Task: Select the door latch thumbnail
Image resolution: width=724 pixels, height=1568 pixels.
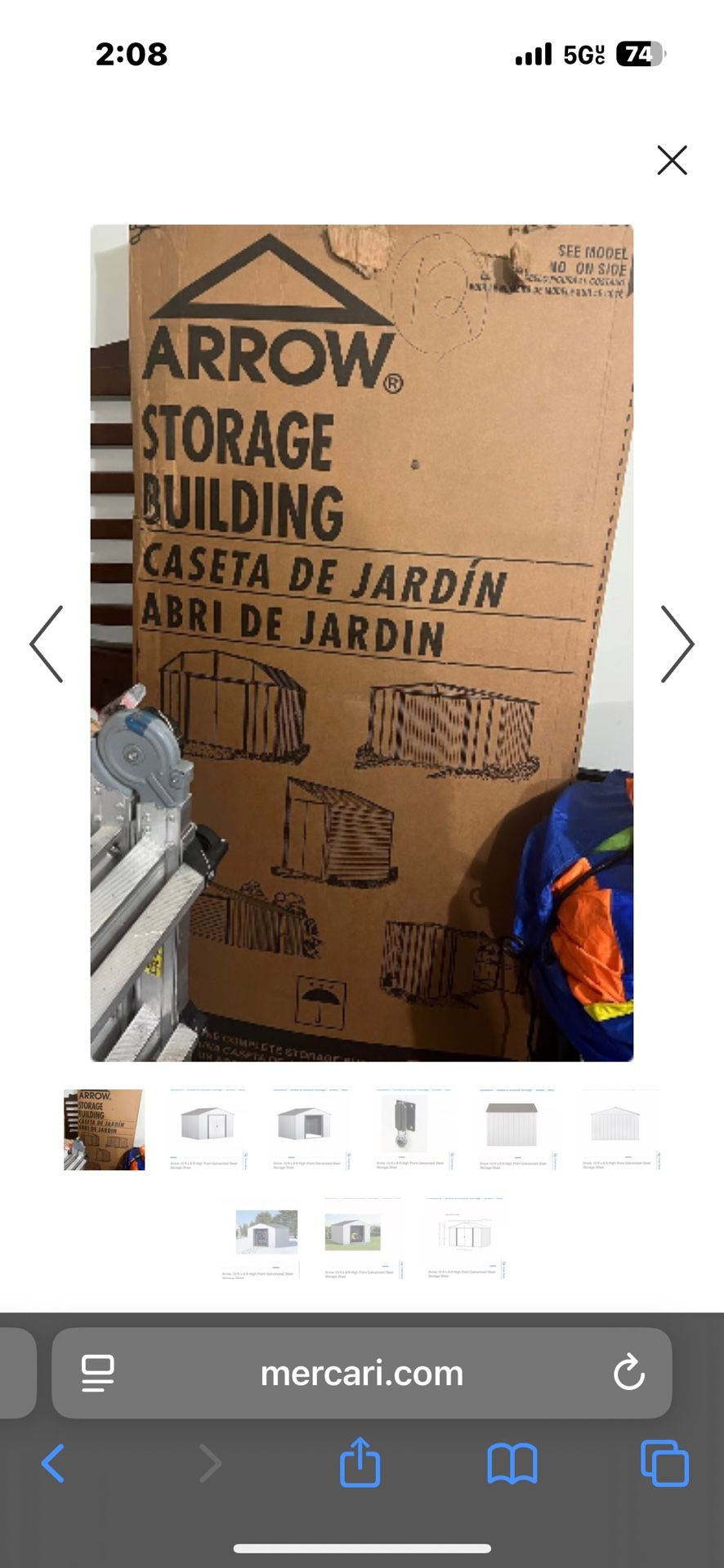Action: point(413,1129)
